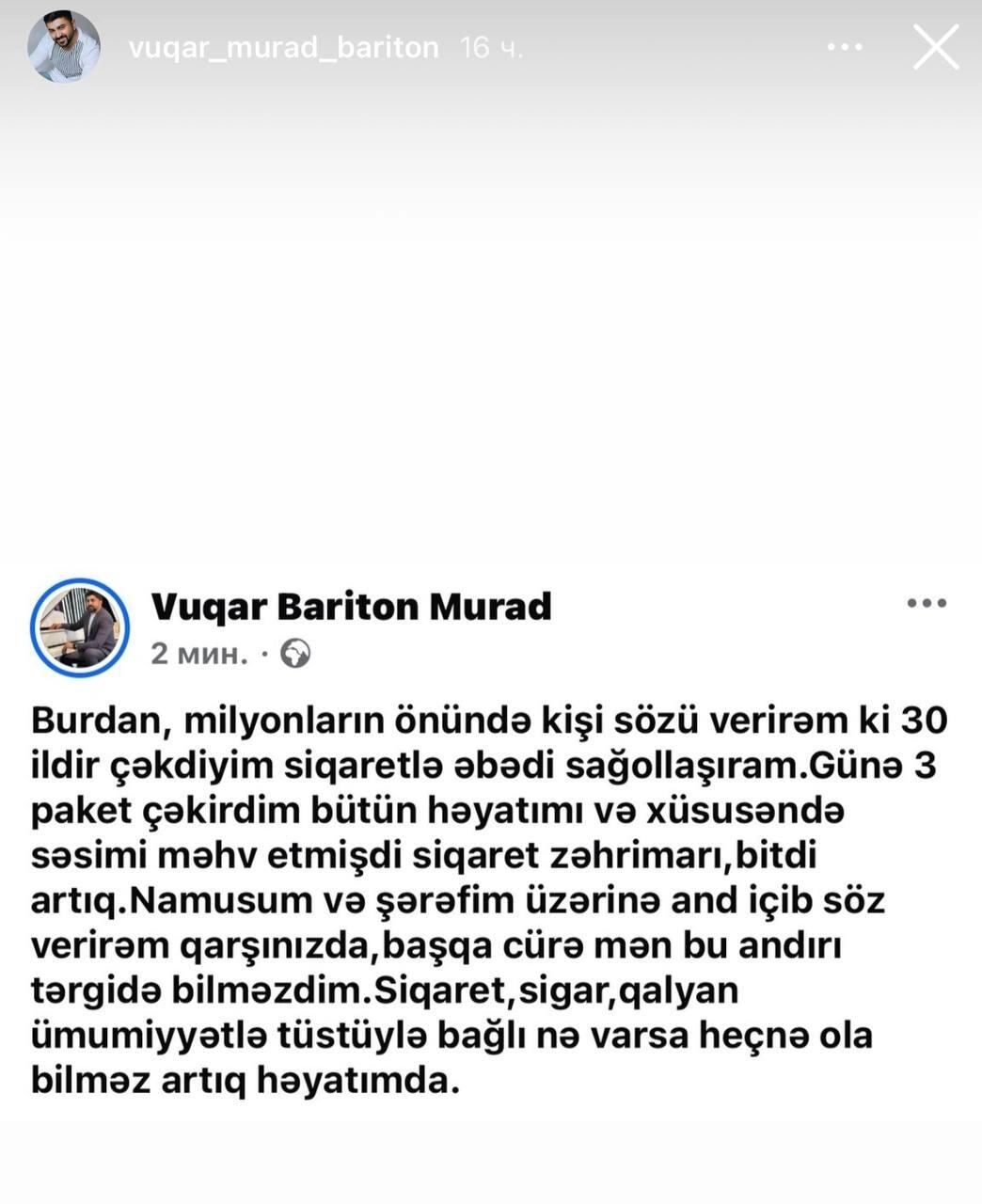Tap the story author's profile picture
The image size is (982, 1204).
pyautogui.click(x=64, y=47)
